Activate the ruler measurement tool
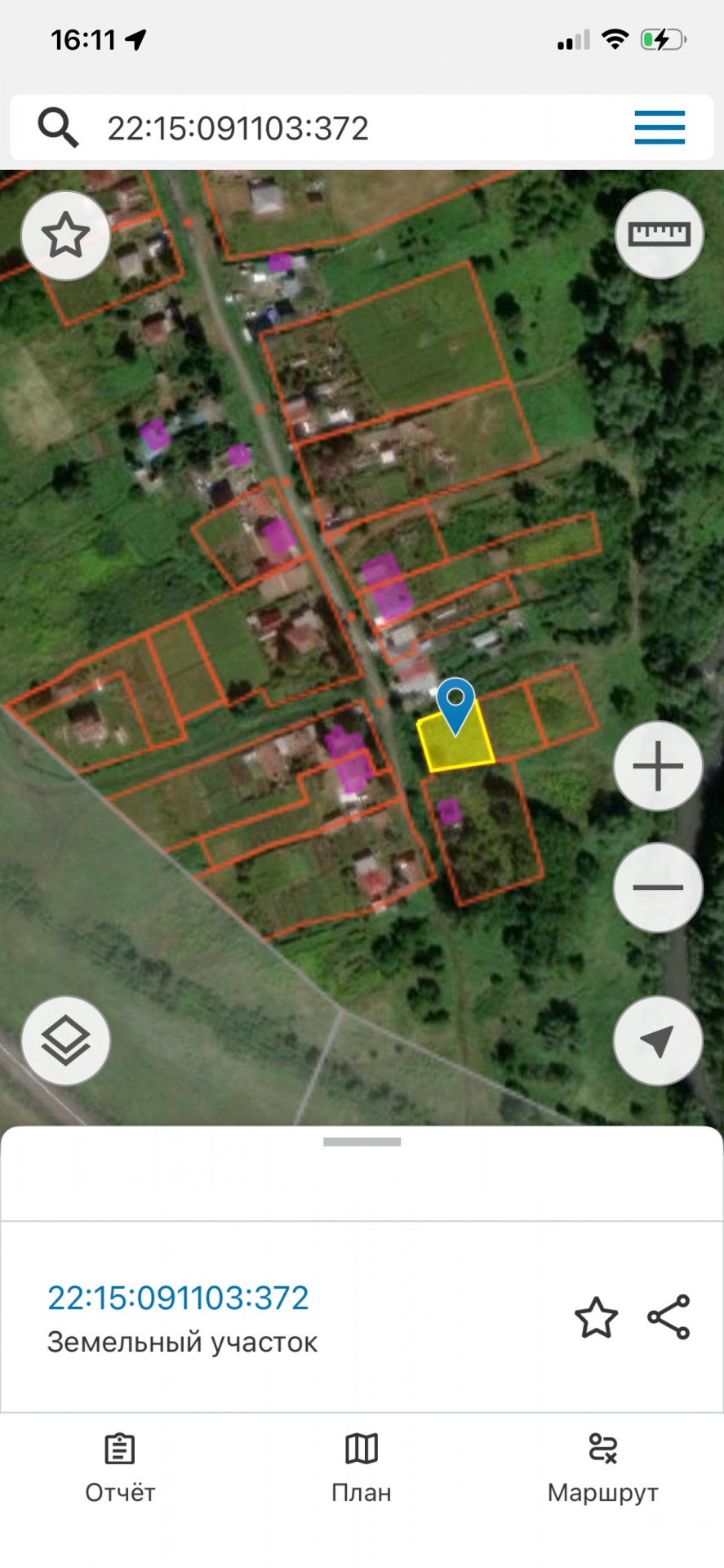724x1568 pixels. [659, 234]
